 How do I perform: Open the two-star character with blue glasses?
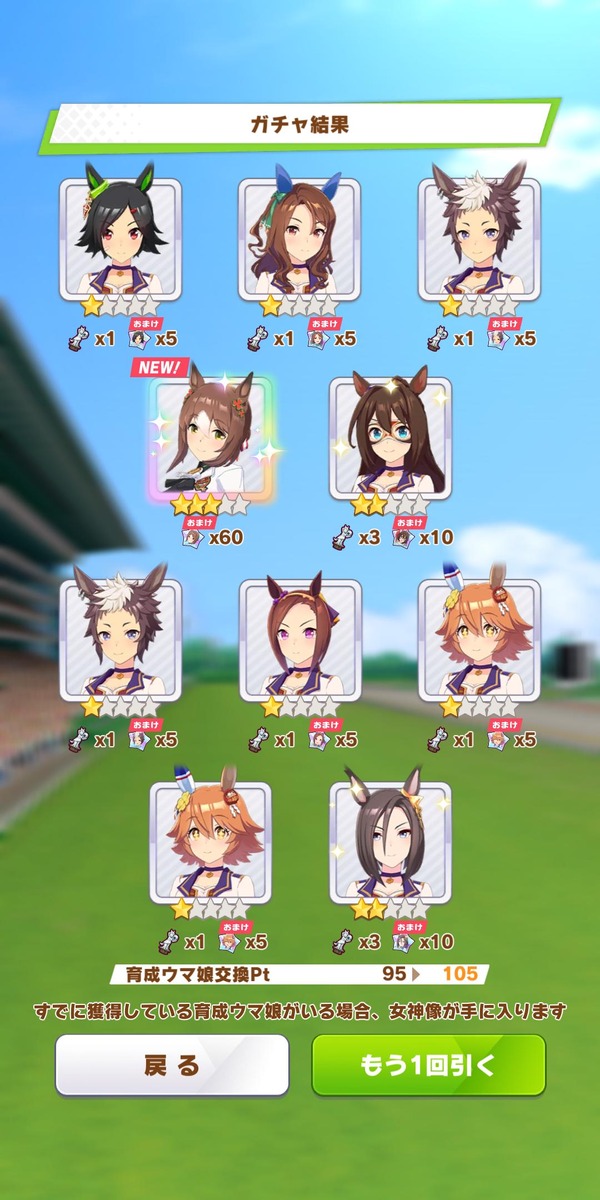coord(390,440)
